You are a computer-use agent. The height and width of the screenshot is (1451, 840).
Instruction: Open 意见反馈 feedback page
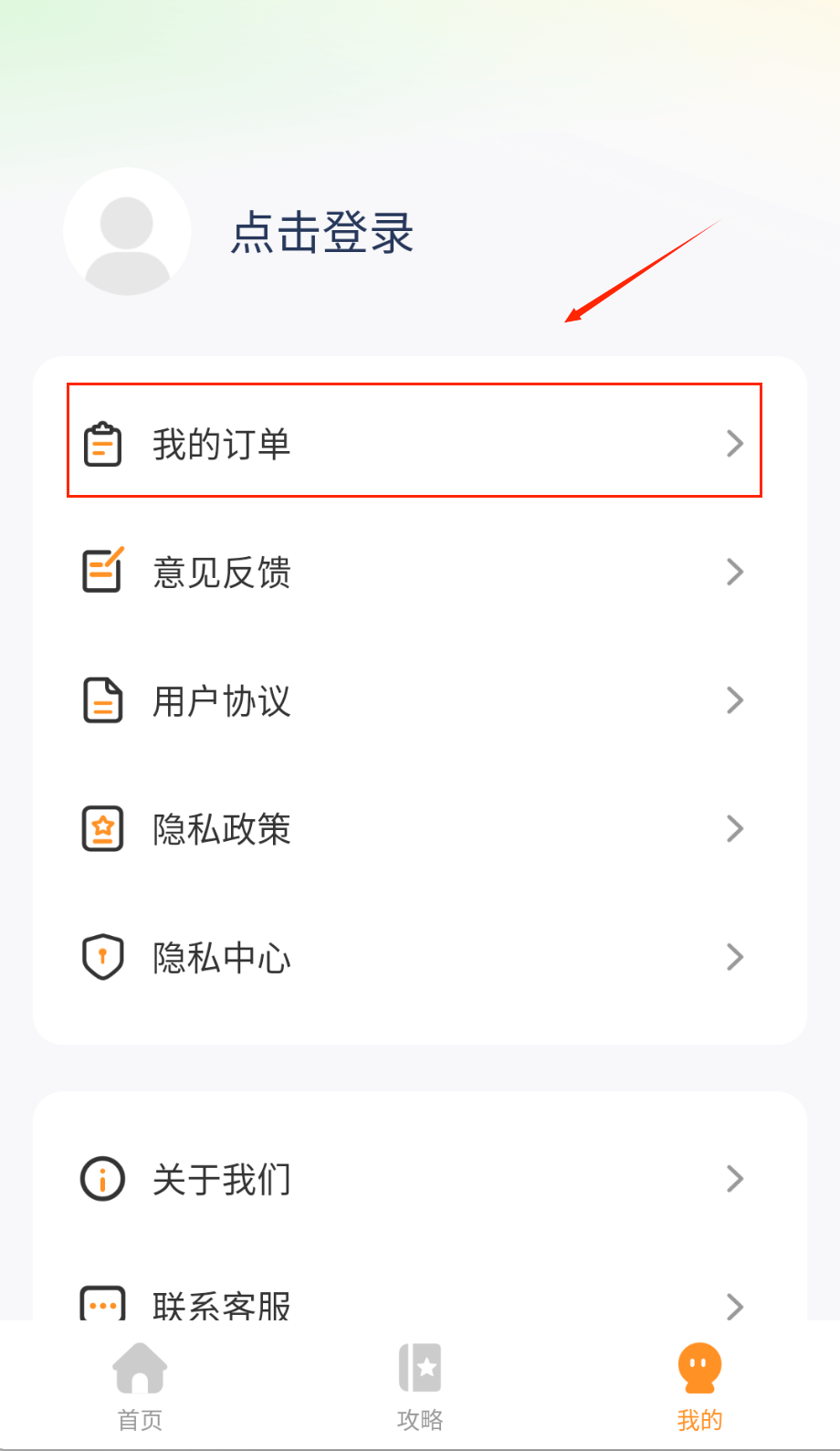(414, 573)
